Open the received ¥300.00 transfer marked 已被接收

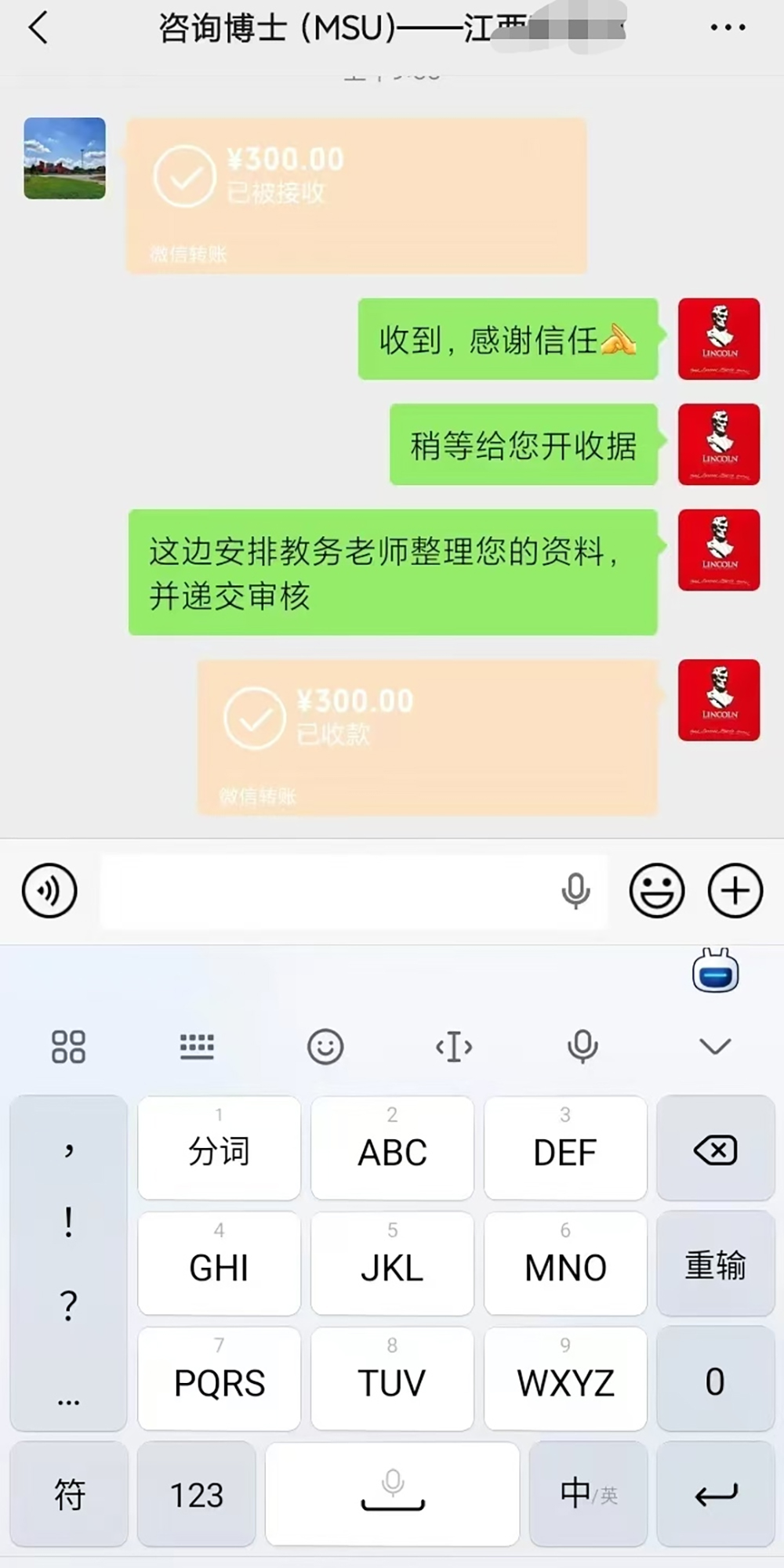click(x=356, y=196)
